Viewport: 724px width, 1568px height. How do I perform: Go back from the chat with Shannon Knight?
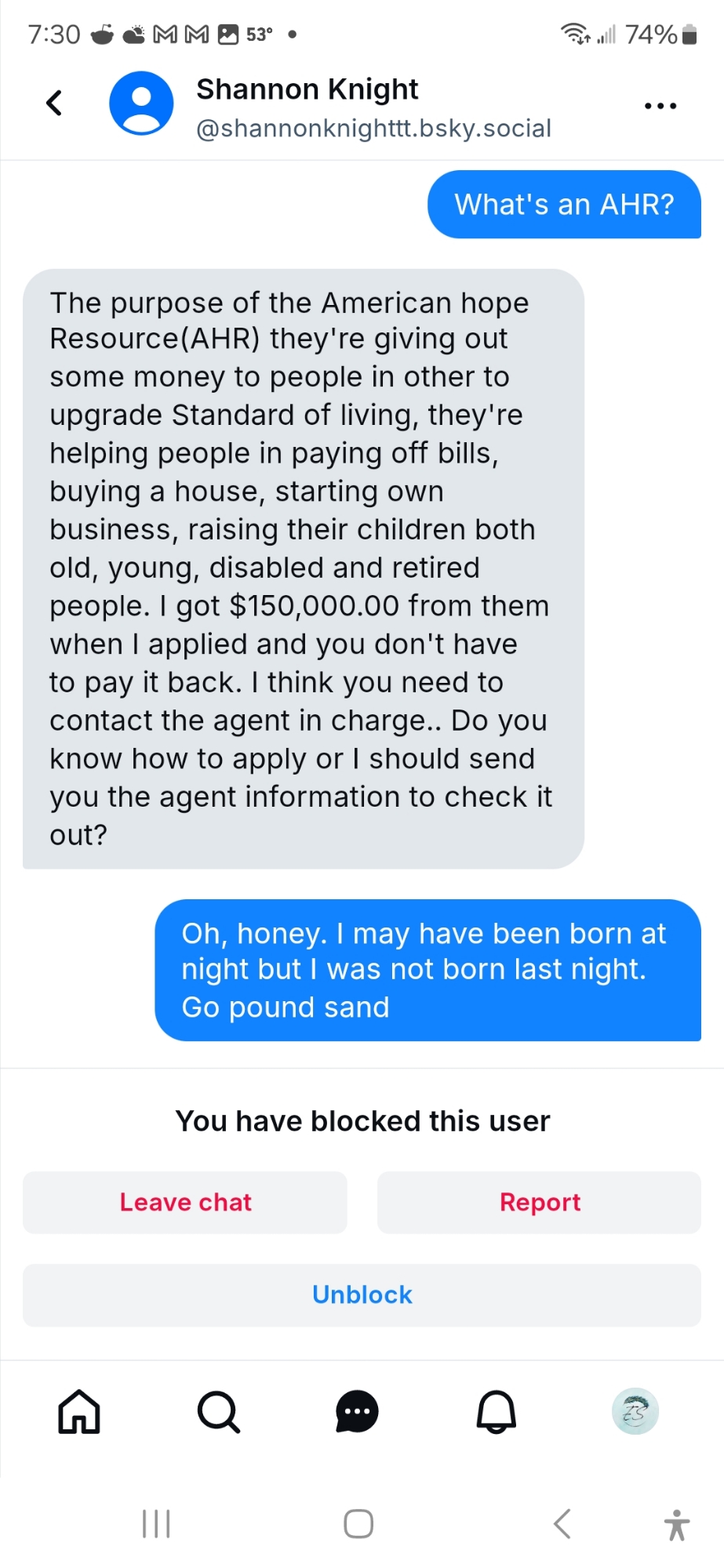pyautogui.click(x=54, y=103)
